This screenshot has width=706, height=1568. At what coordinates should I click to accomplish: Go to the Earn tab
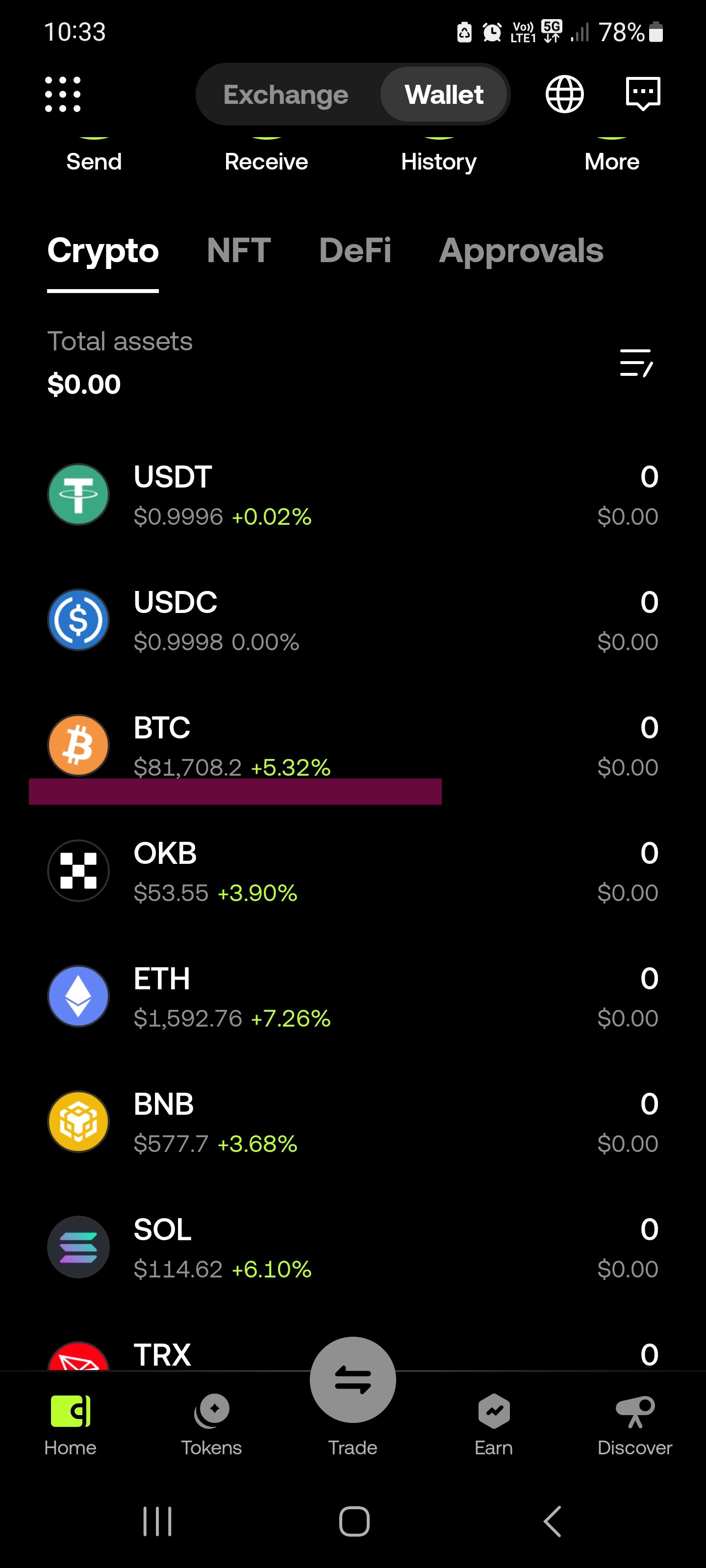[494, 1425]
